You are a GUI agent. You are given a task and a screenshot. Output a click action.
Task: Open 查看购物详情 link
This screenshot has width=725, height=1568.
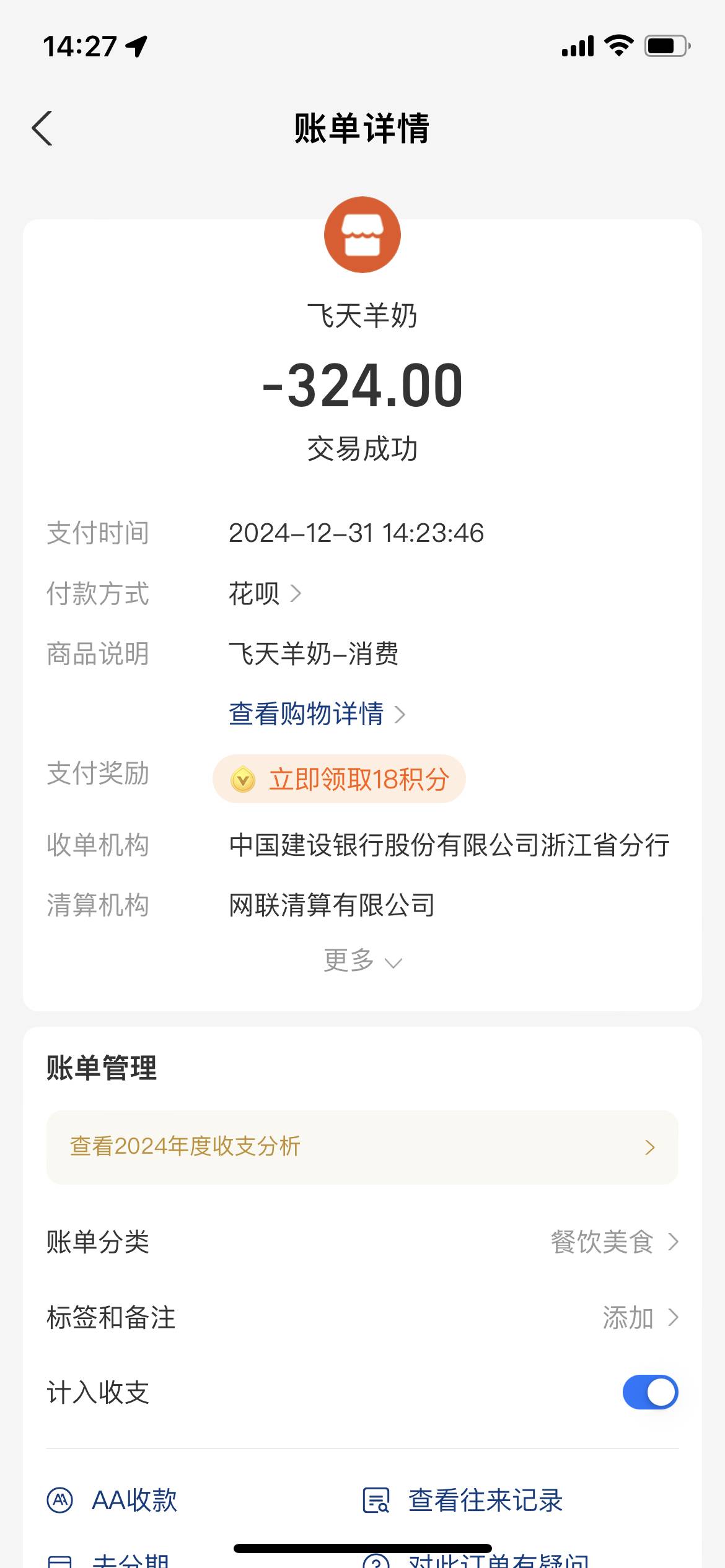pyautogui.click(x=316, y=714)
